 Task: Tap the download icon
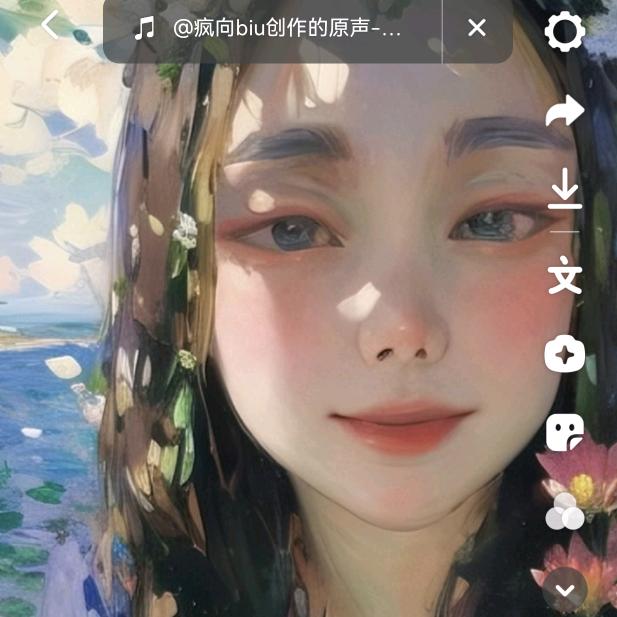click(565, 189)
